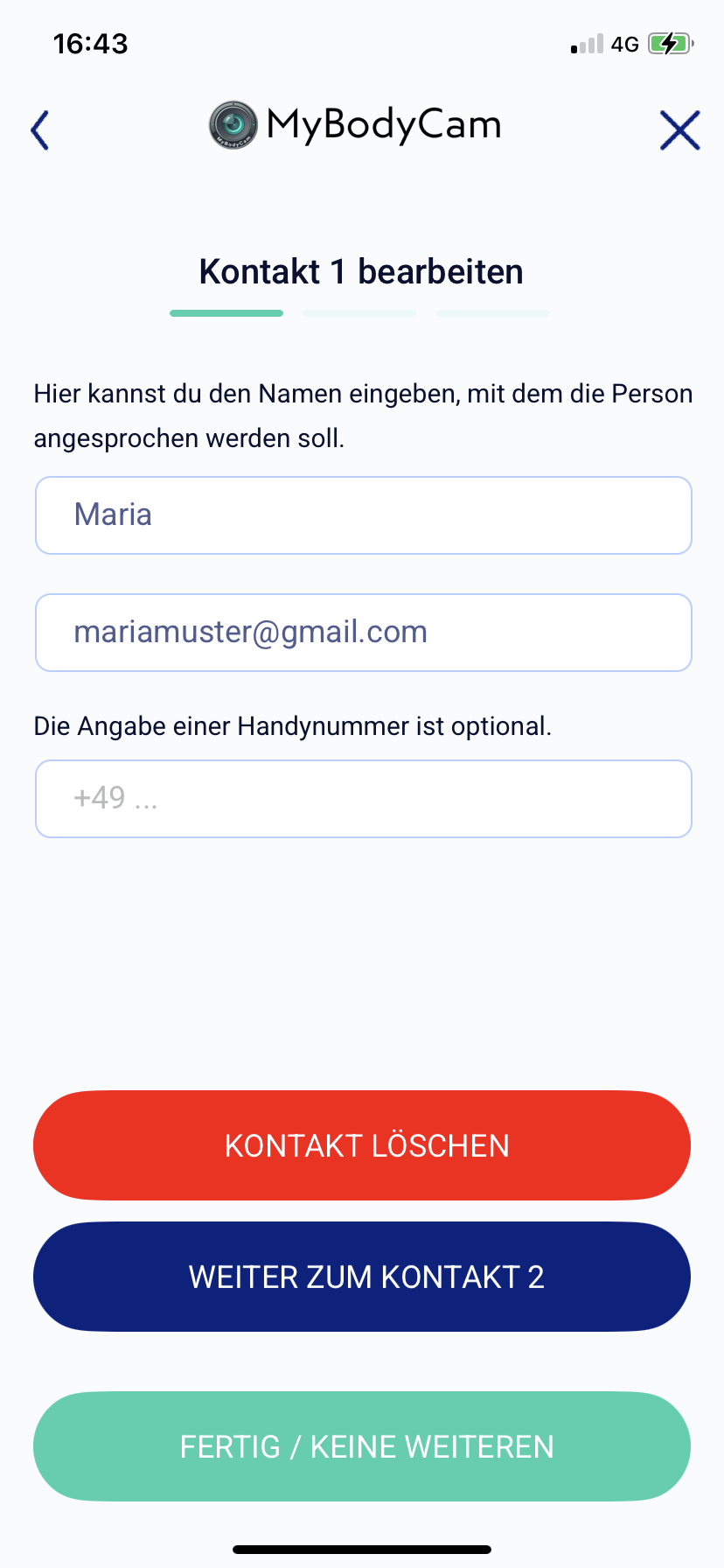Finish with FERTIG / KEINE WEITEREN
Image resolution: width=724 pixels, height=1568 pixels.
[362, 1446]
